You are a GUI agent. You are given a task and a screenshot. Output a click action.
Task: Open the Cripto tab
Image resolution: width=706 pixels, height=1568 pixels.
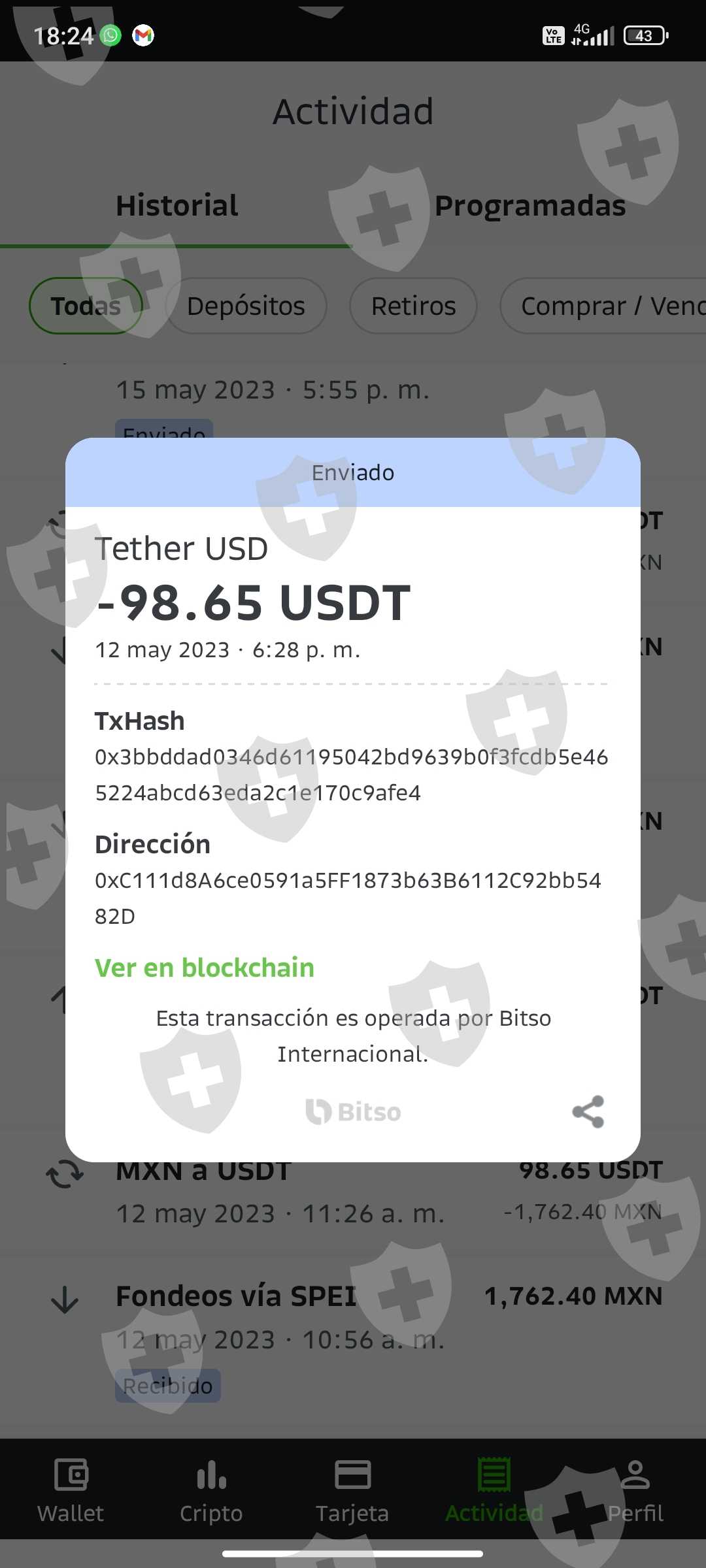coord(211,1491)
